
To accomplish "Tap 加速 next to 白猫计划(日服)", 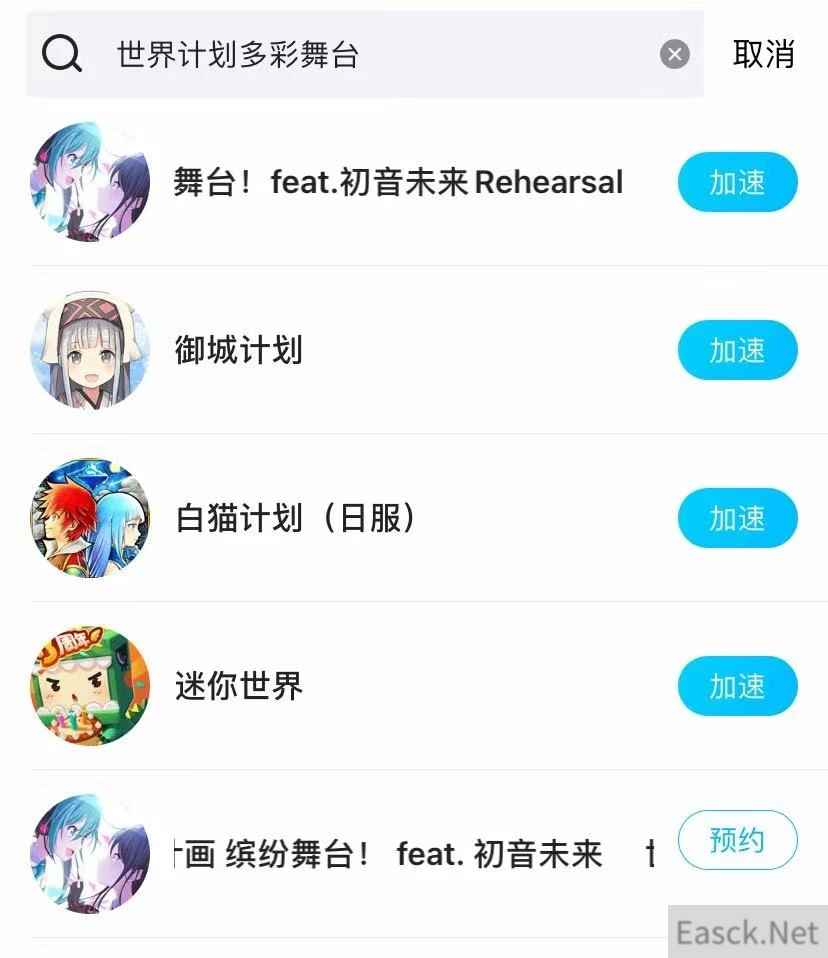I will pos(737,519).
